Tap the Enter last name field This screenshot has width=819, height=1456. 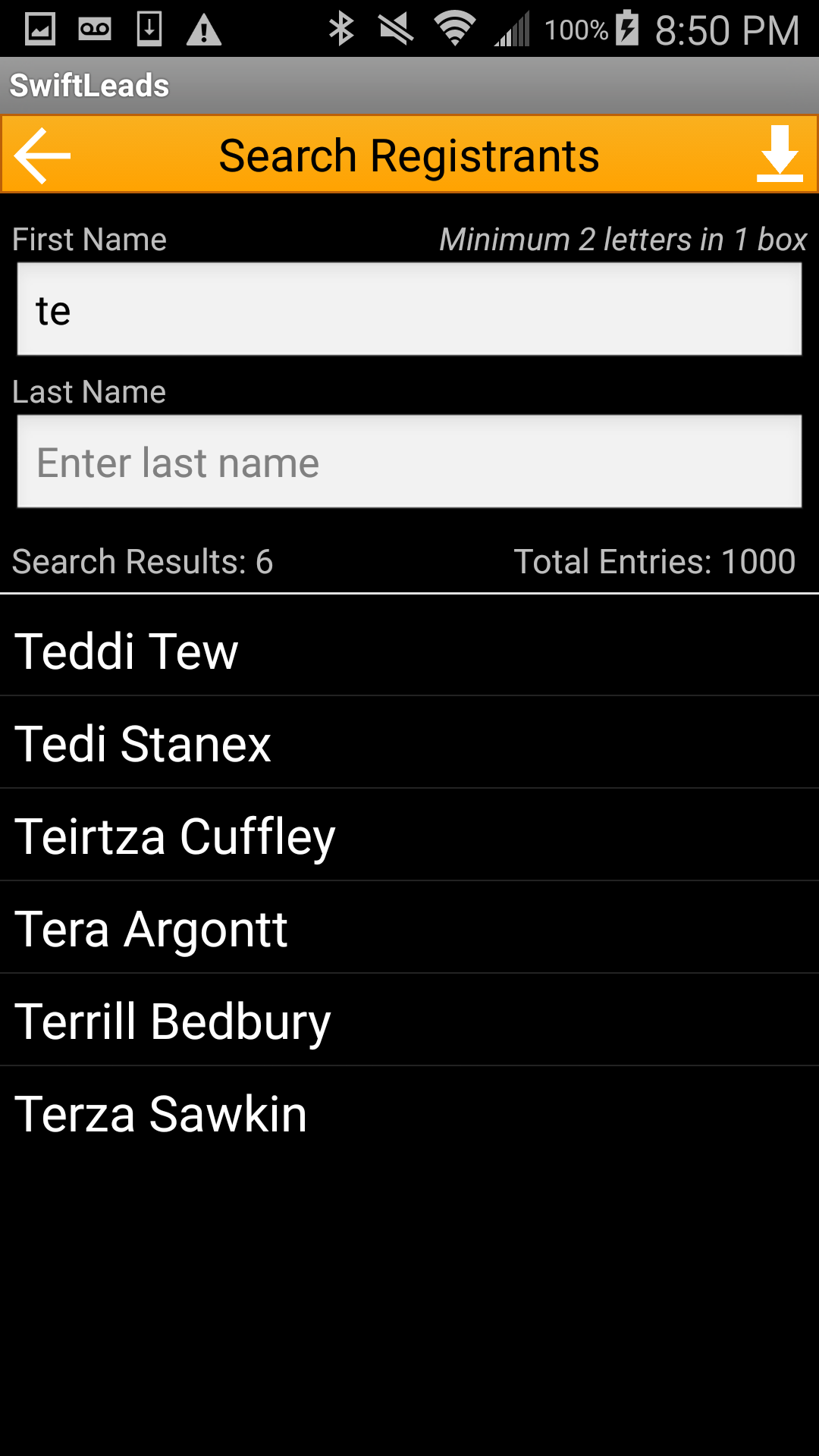coord(409,462)
